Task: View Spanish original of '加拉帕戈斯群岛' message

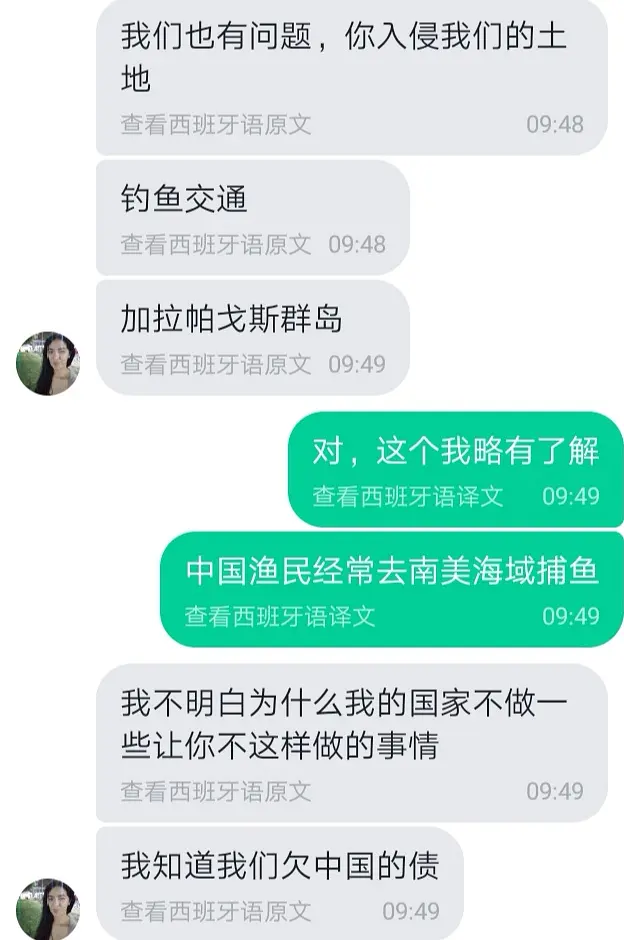Action: coord(216,364)
